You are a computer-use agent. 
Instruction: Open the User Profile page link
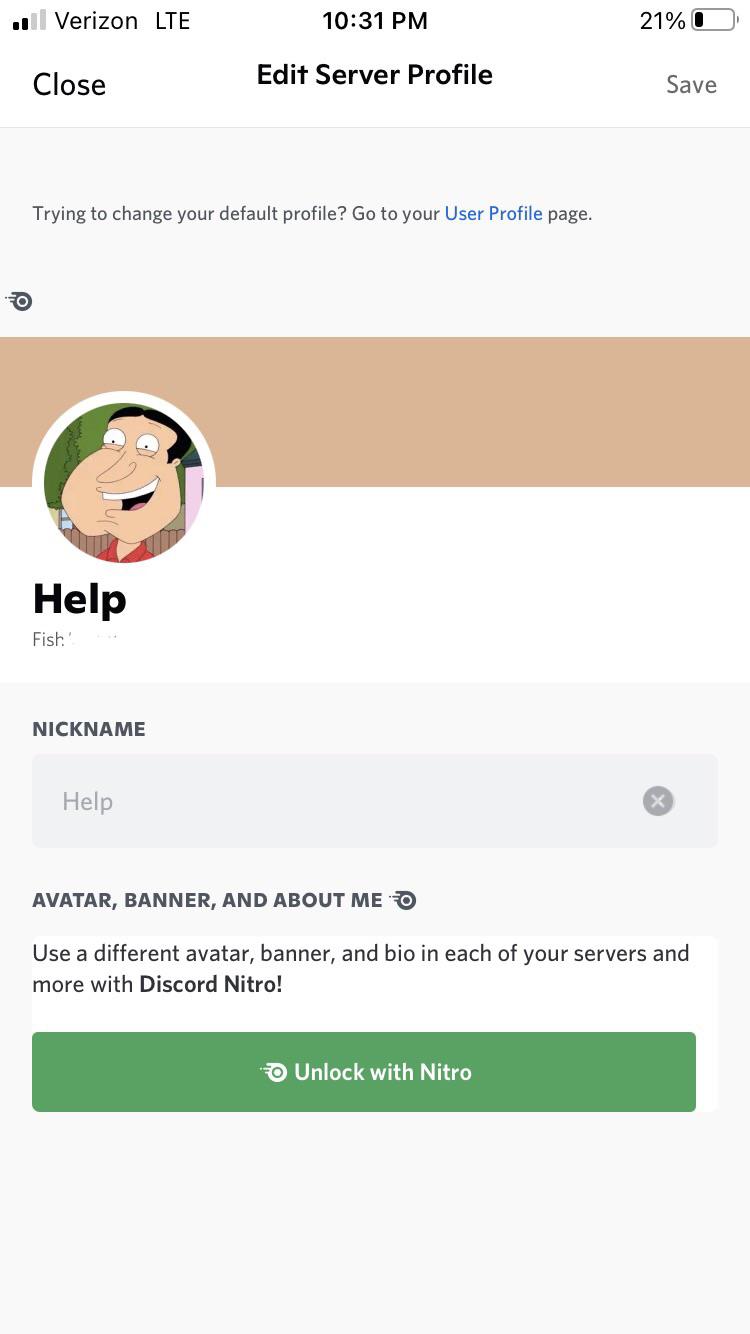493,213
